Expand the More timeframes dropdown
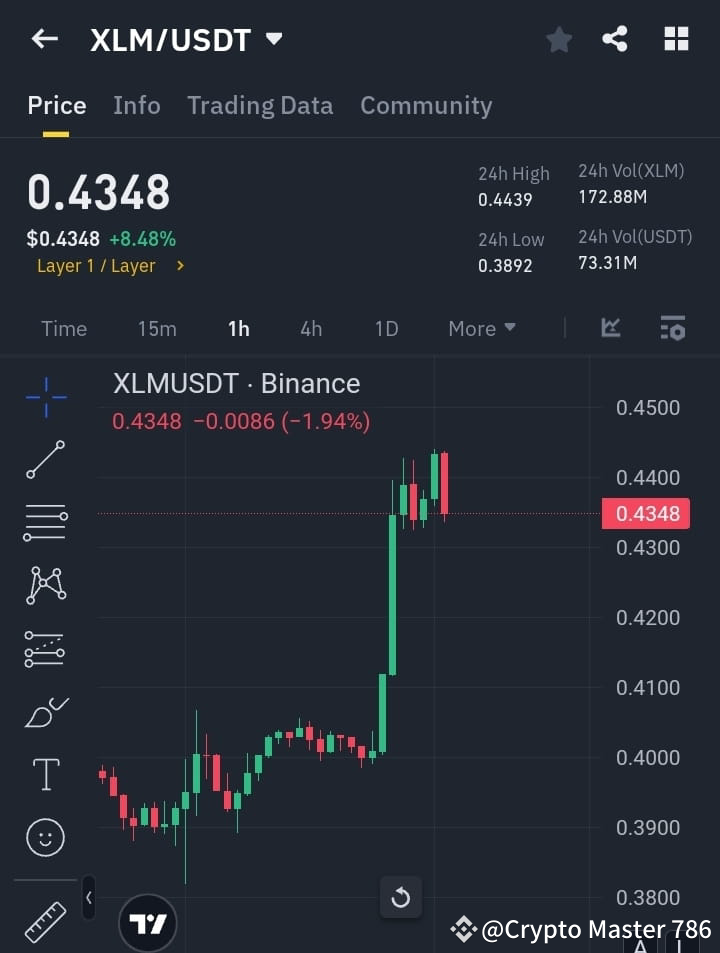The height and width of the screenshot is (953, 720). tap(481, 328)
